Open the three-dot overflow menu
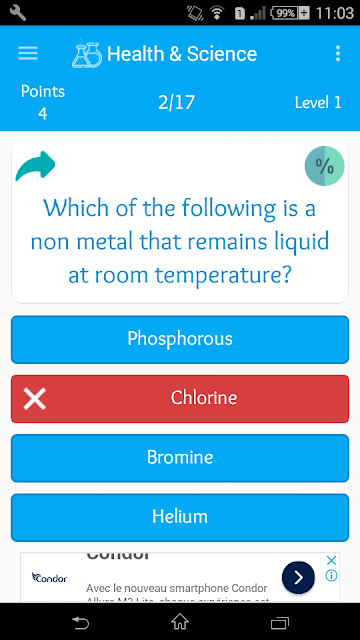Viewport: 360px width, 640px height. click(338, 53)
